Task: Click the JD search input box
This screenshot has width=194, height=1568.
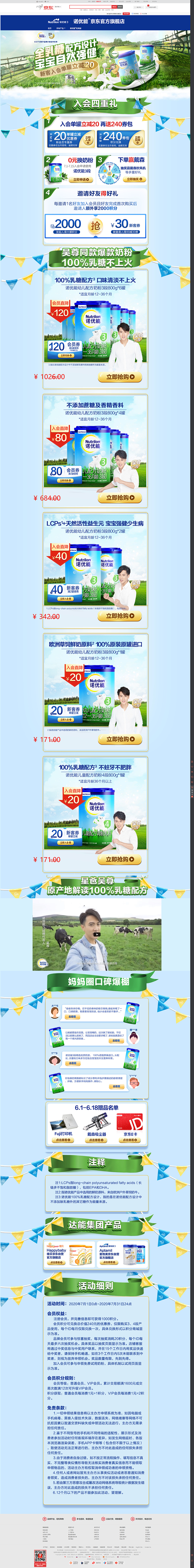Action: coord(85,7)
